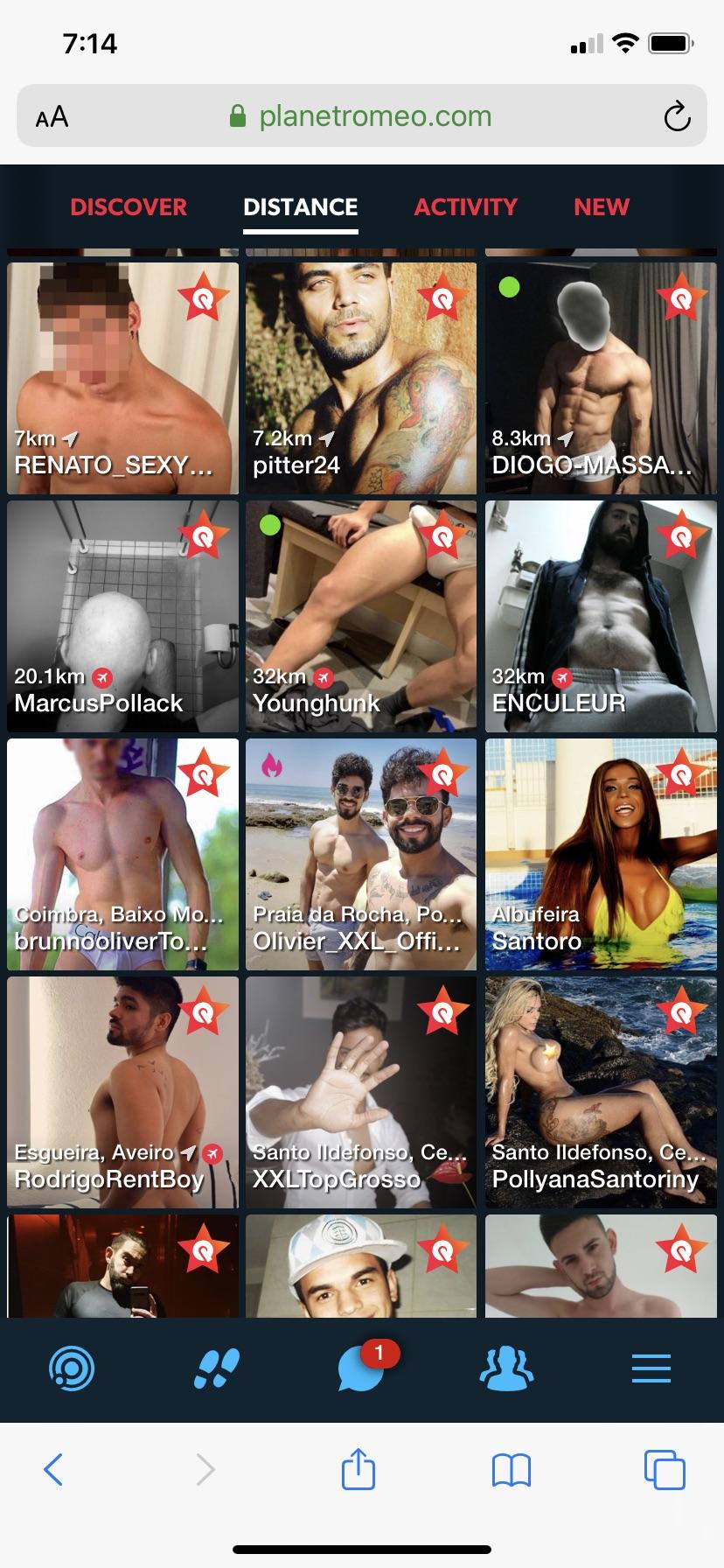724x1568 pixels.
Task: Reload the page in Safari
Action: tap(677, 116)
